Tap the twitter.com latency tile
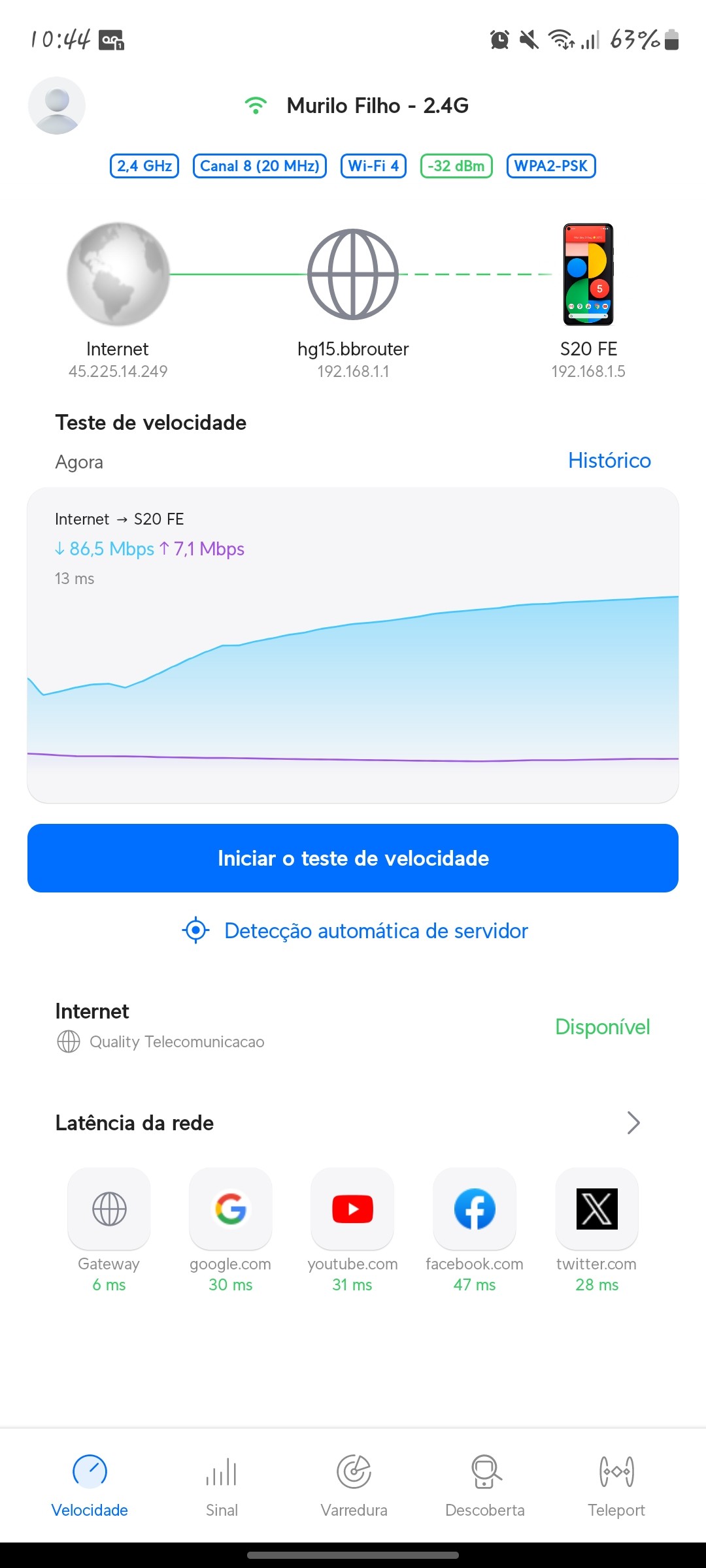 click(597, 1209)
